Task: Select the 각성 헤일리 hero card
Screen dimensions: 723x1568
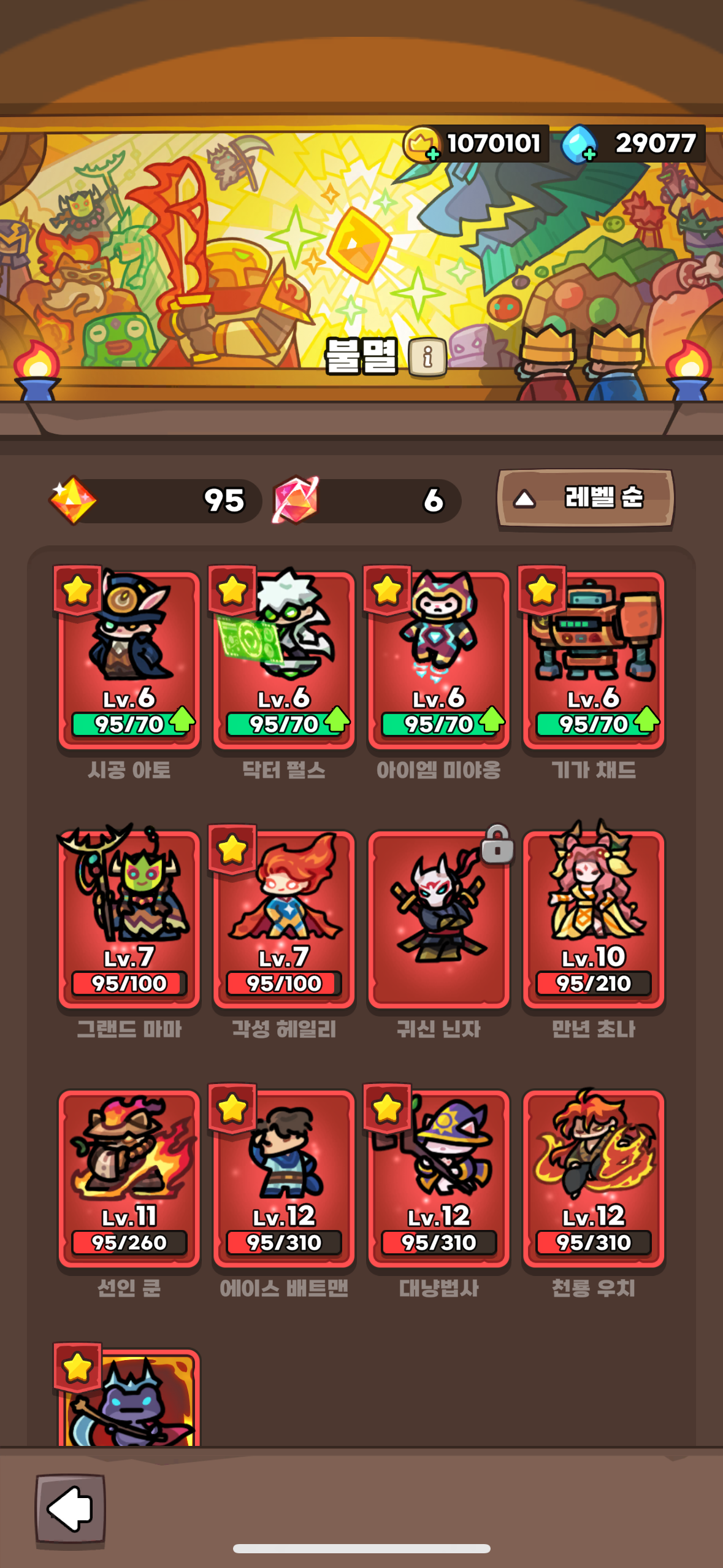Action: [x=284, y=919]
